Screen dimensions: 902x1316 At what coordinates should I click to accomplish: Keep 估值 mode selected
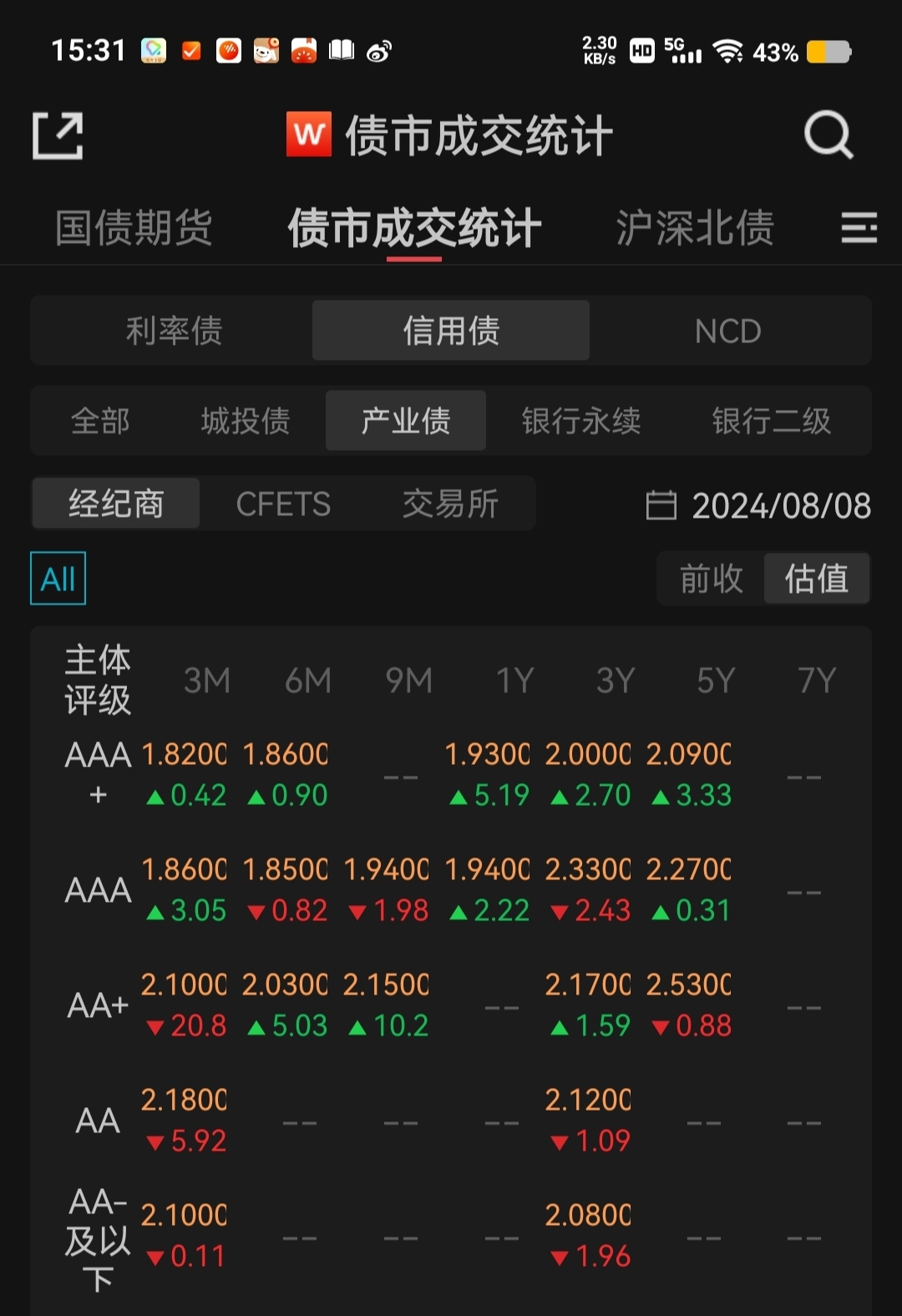click(817, 578)
